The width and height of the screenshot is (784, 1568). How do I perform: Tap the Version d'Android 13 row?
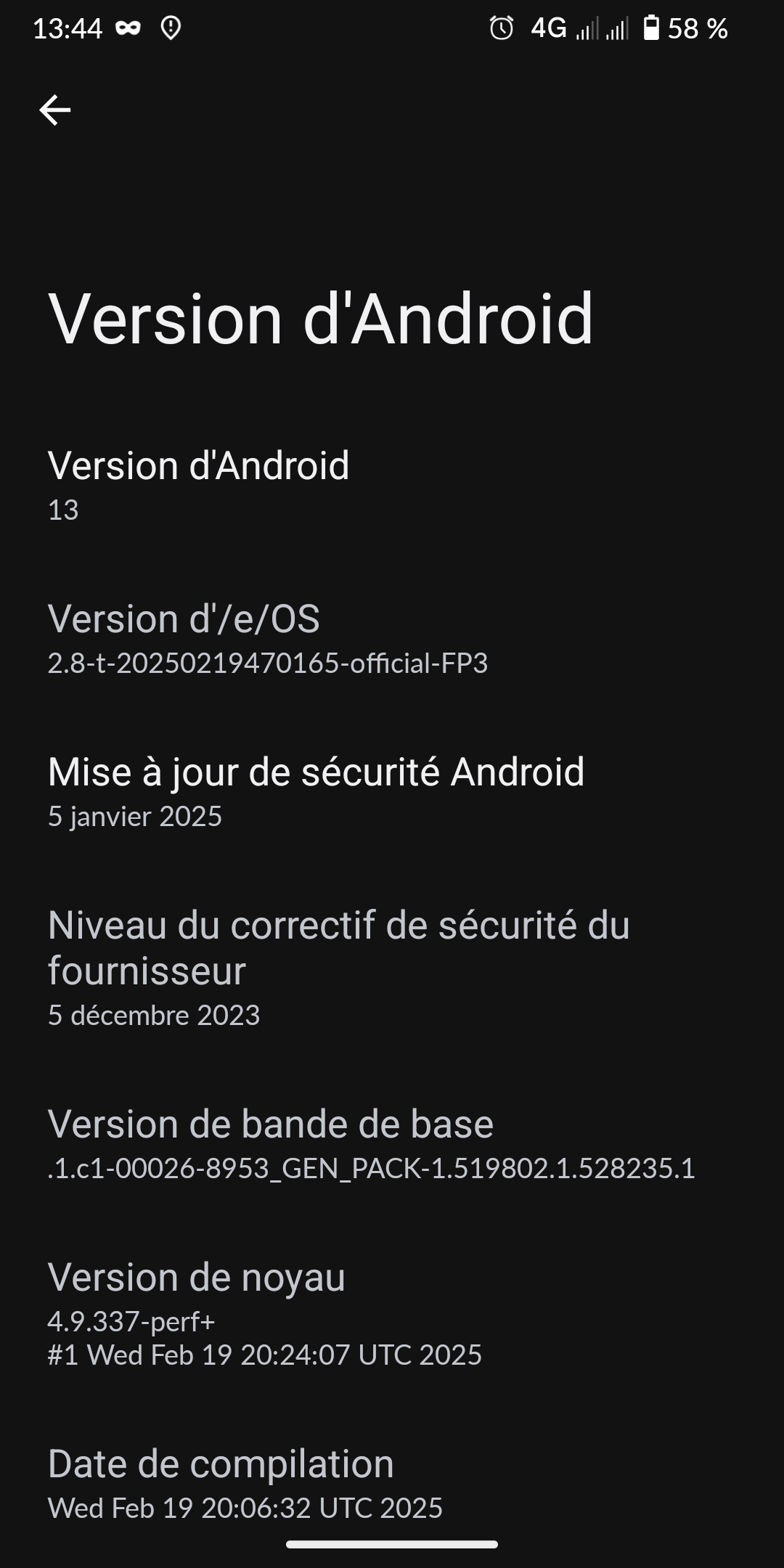[x=392, y=486]
